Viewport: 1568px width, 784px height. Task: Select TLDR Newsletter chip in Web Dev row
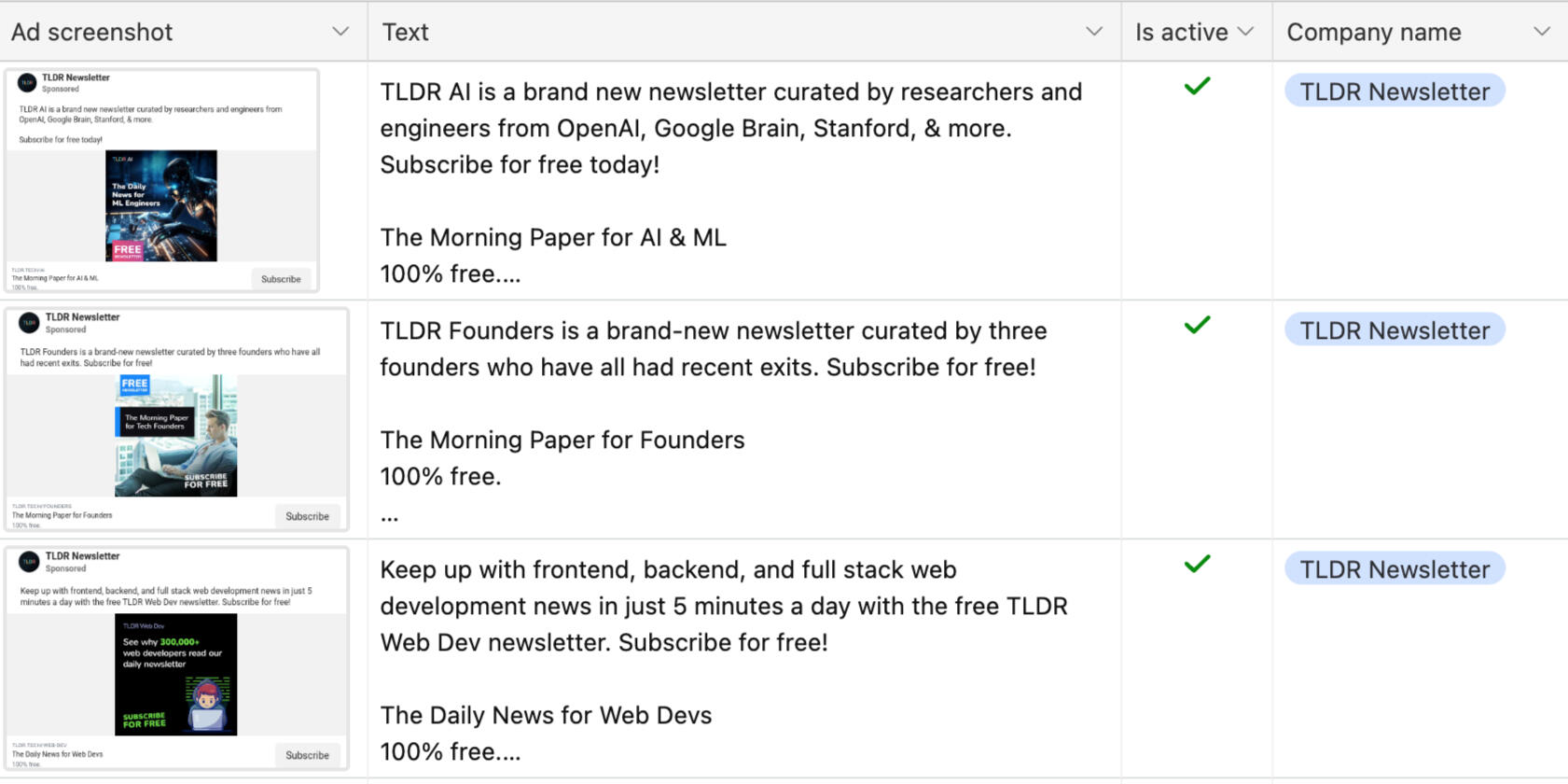[1395, 569]
